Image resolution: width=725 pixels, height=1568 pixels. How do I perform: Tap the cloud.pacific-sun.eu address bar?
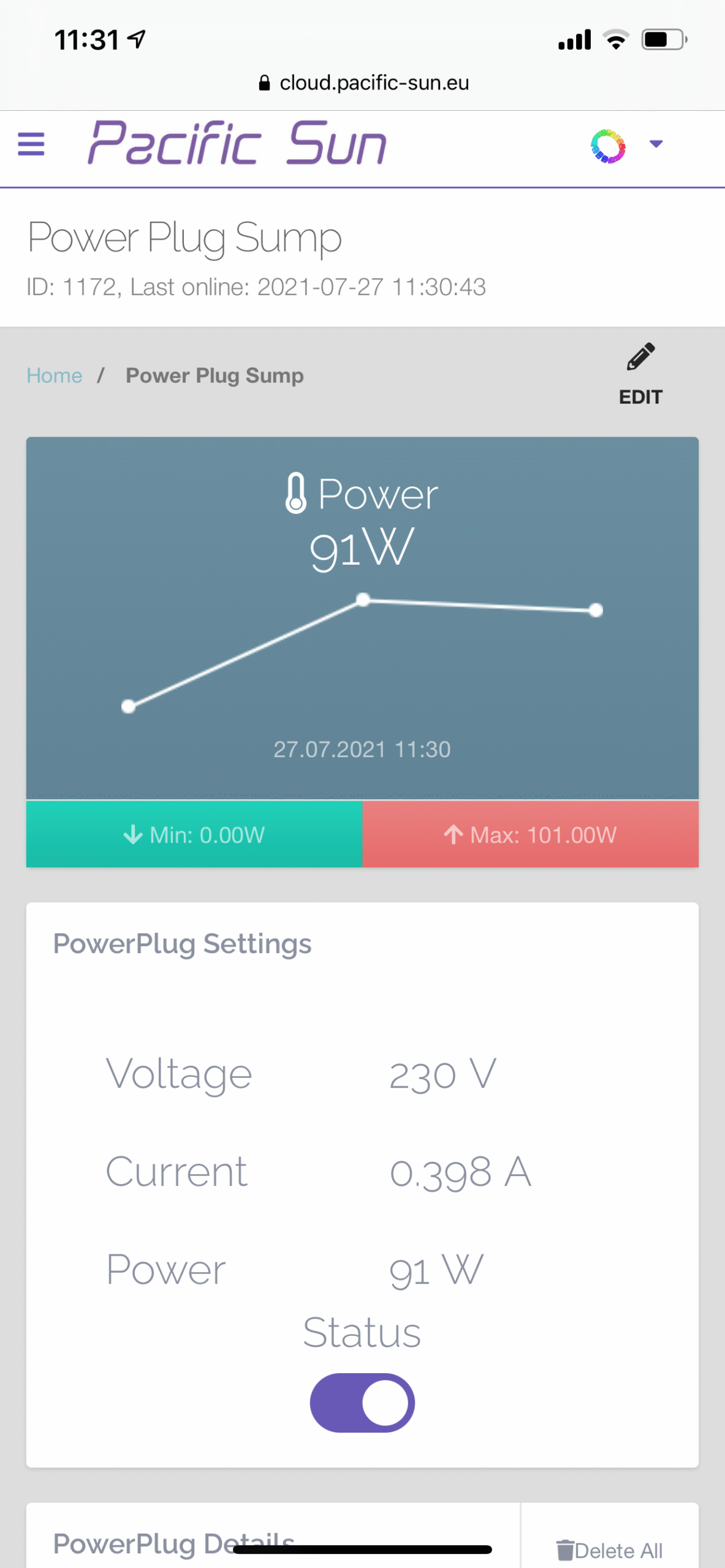coord(363,83)
